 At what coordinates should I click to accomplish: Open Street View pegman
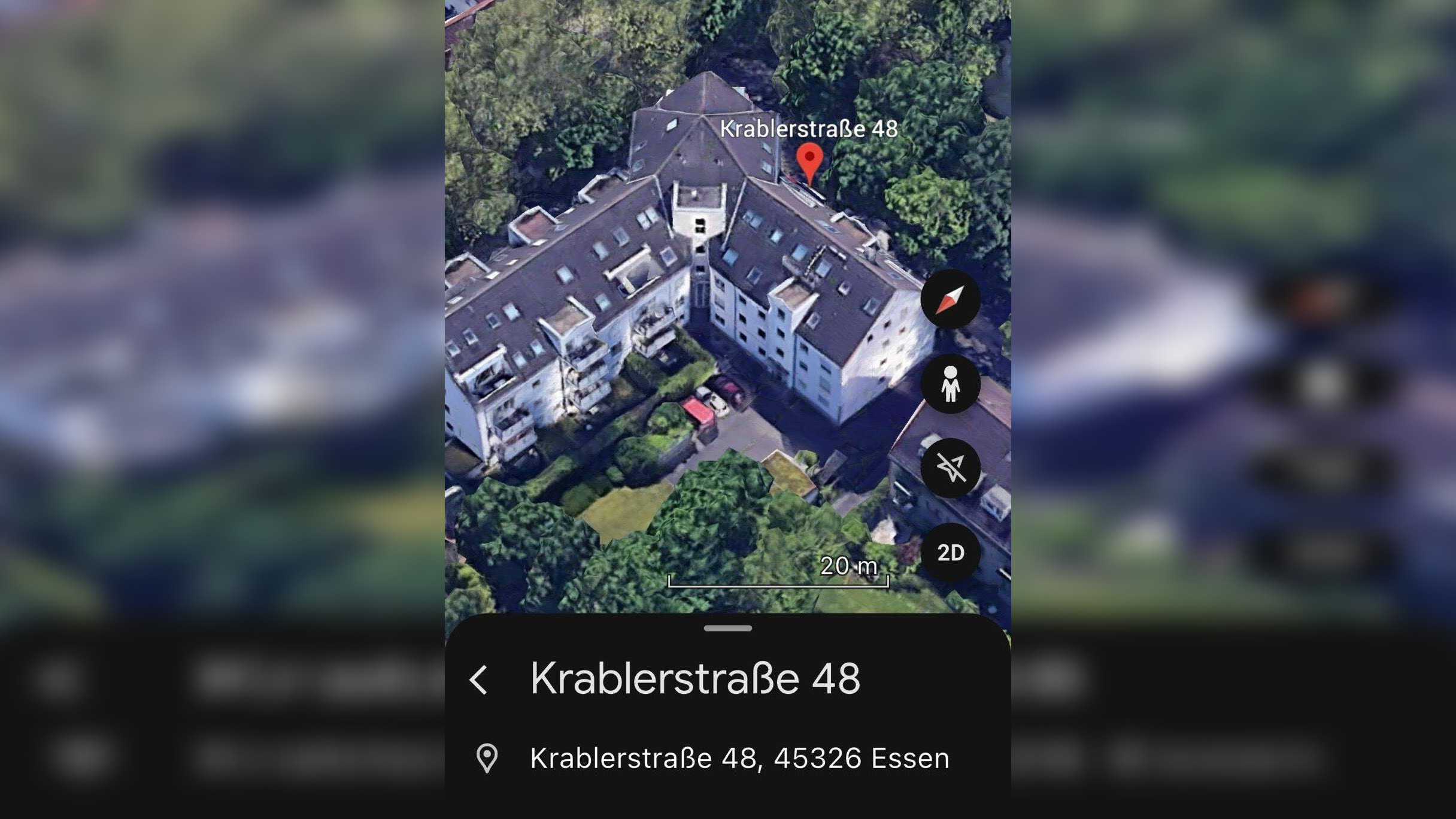(x=950, y=384)
